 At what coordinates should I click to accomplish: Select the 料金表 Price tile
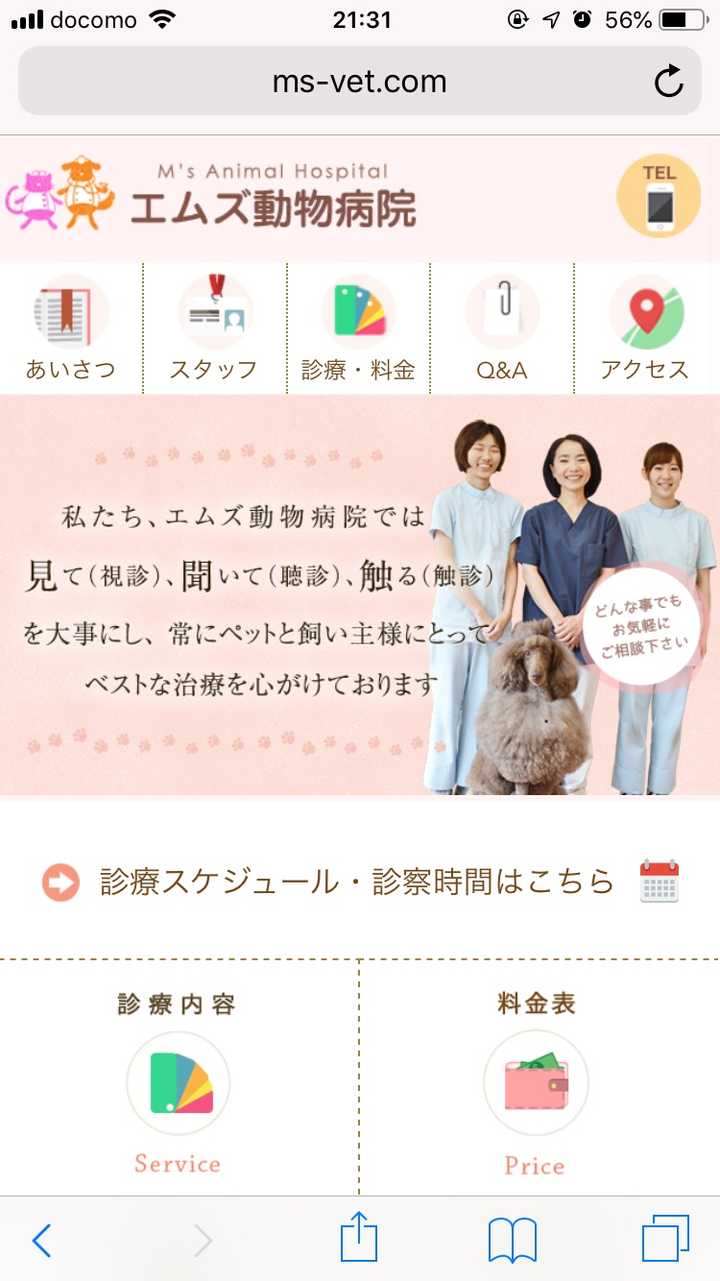point(536,1082)
